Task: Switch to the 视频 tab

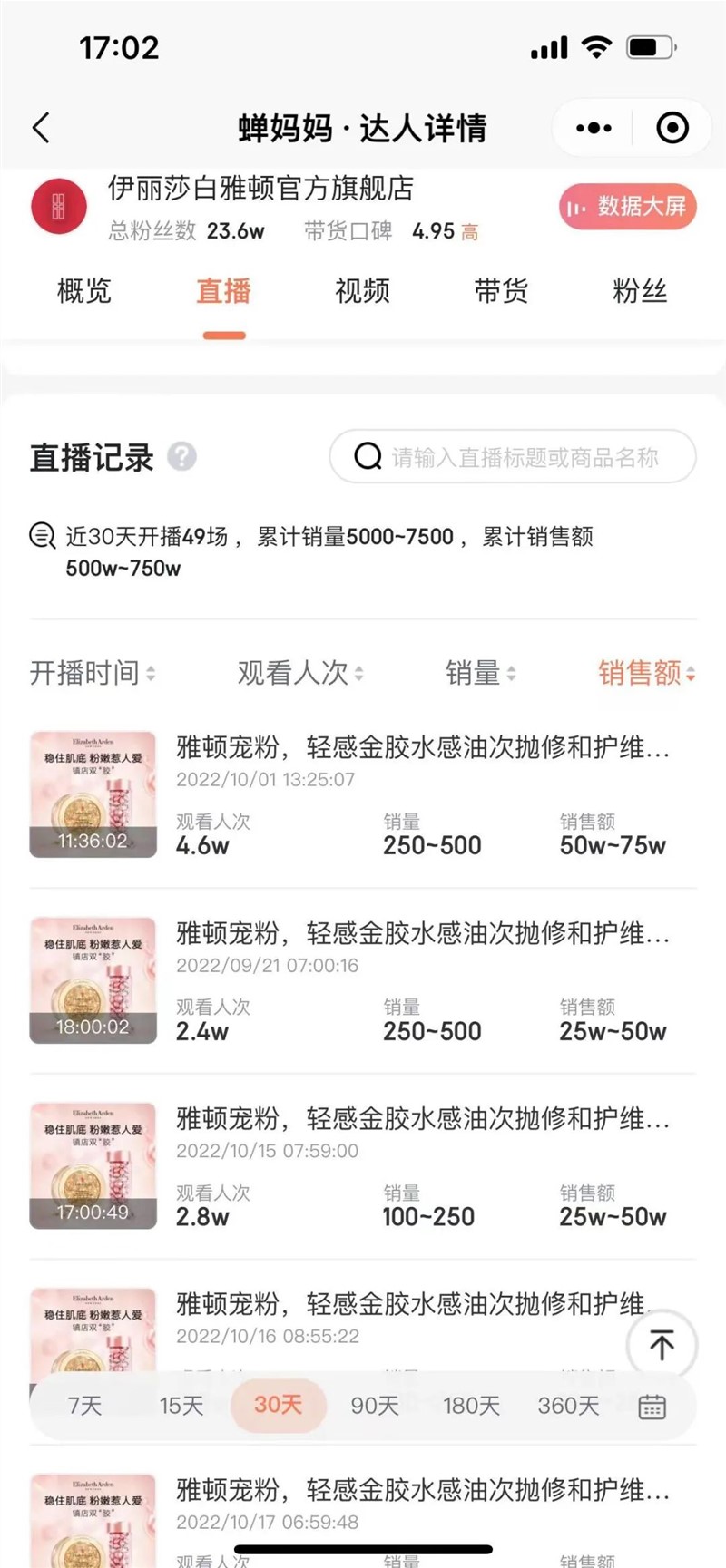Action: click(x=362, y=291)
